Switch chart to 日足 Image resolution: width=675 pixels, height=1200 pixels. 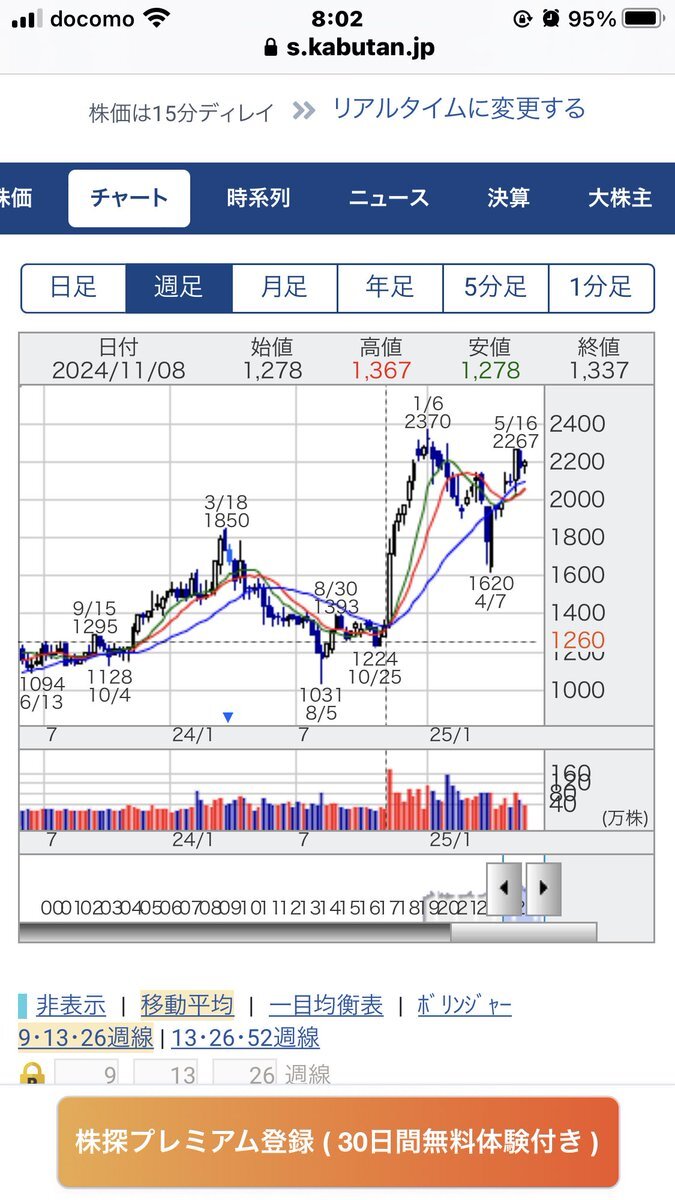click(x=74, y=288)
